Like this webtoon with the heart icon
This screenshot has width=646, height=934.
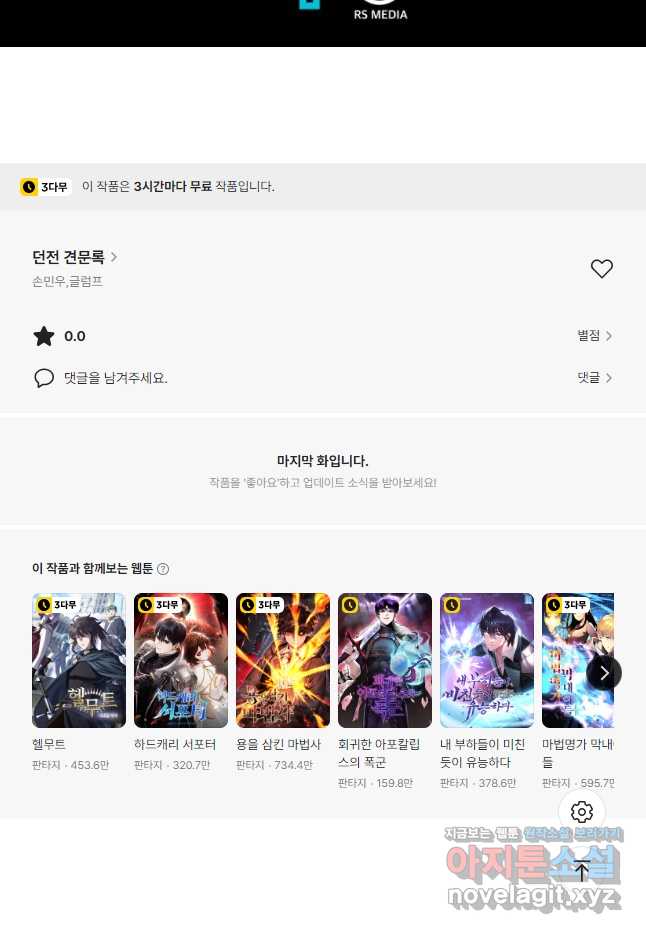pos(601,269)
